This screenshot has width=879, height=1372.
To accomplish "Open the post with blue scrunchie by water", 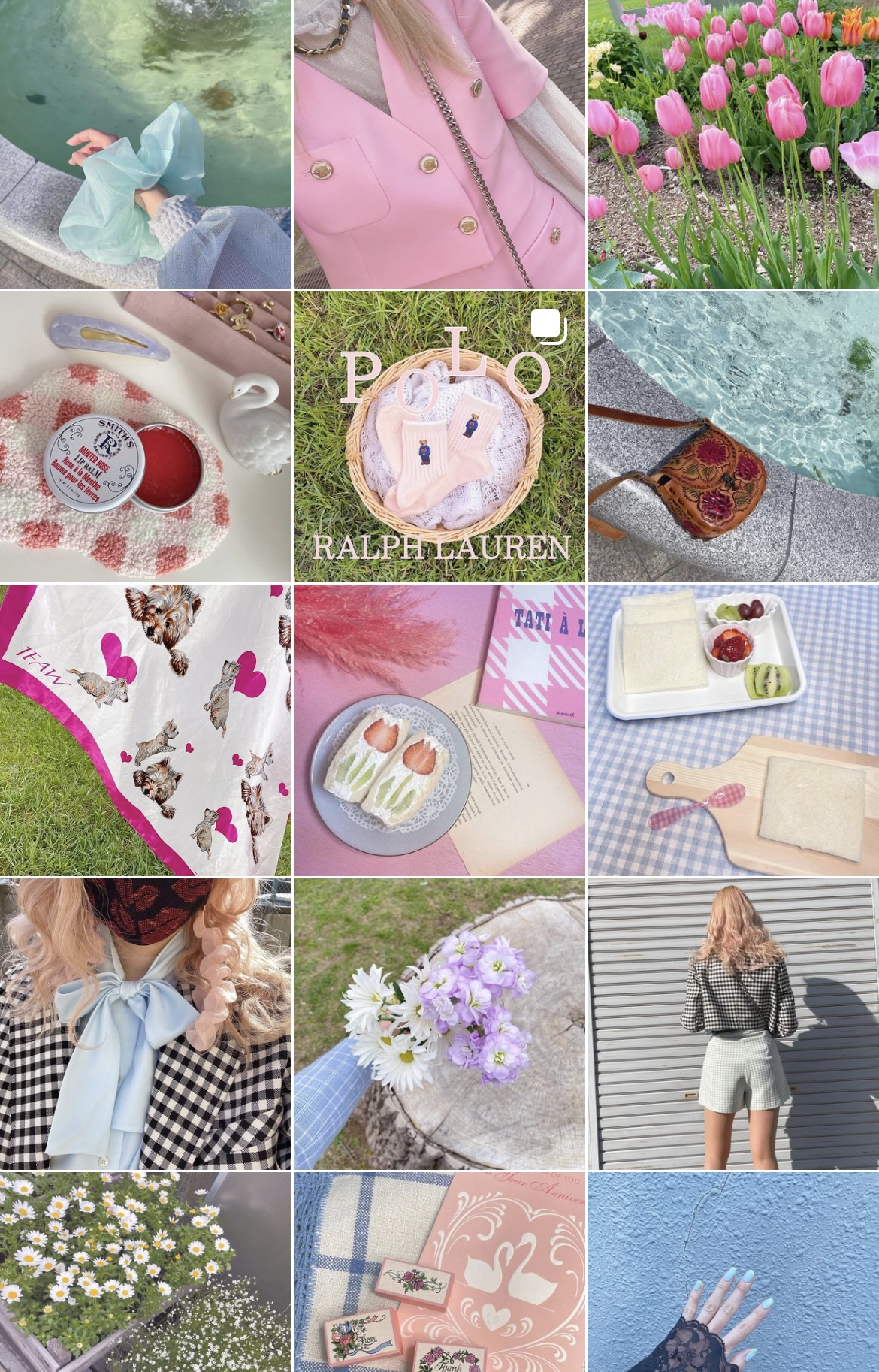I will [145, 144].
